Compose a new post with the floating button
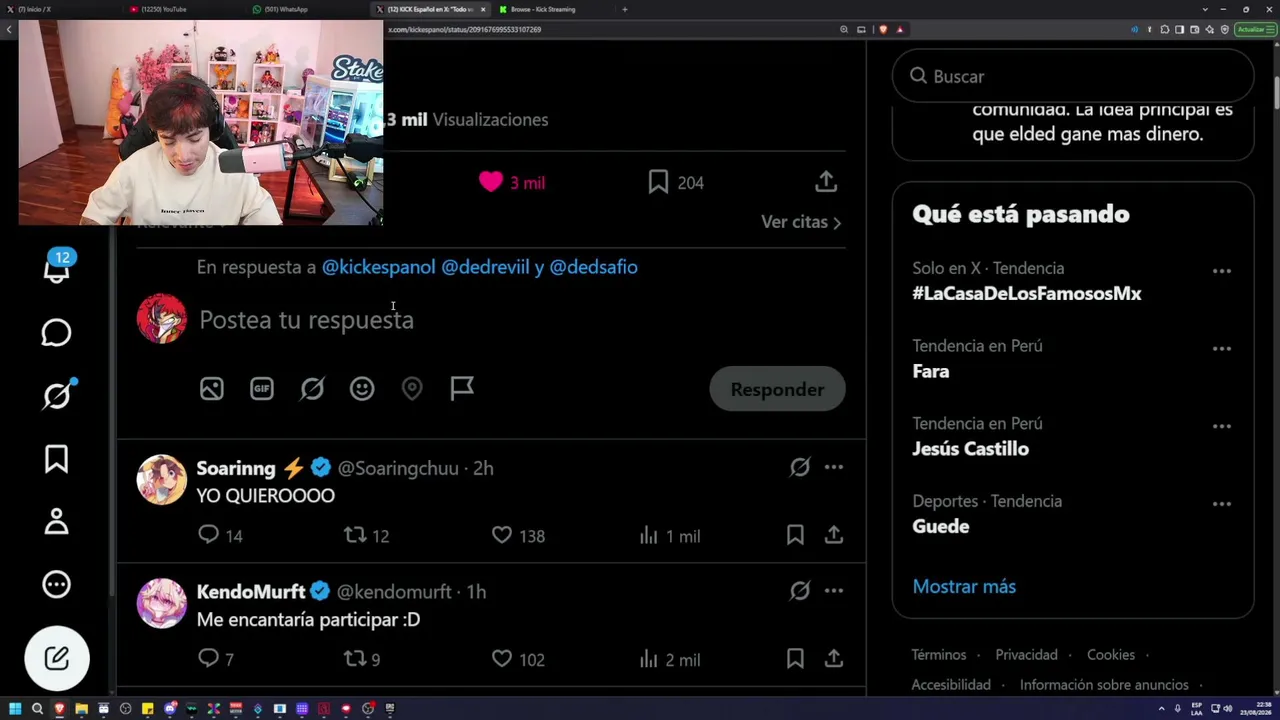Image resolution: width=1280 pixels, height=720 pixels. pyautogui.click(x=57, y=658)
